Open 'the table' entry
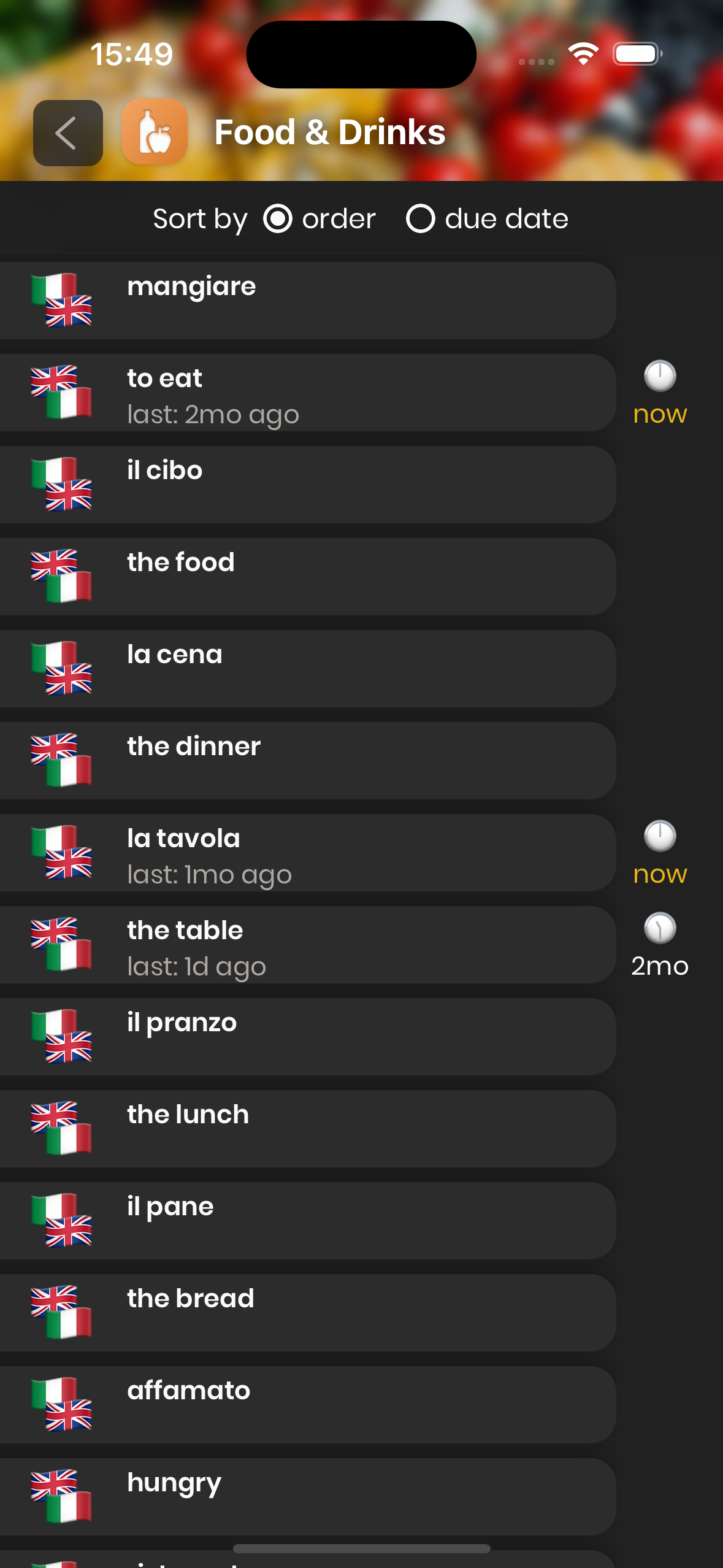Viewport: 723px width, 1568px height. (x=308, y=945)
